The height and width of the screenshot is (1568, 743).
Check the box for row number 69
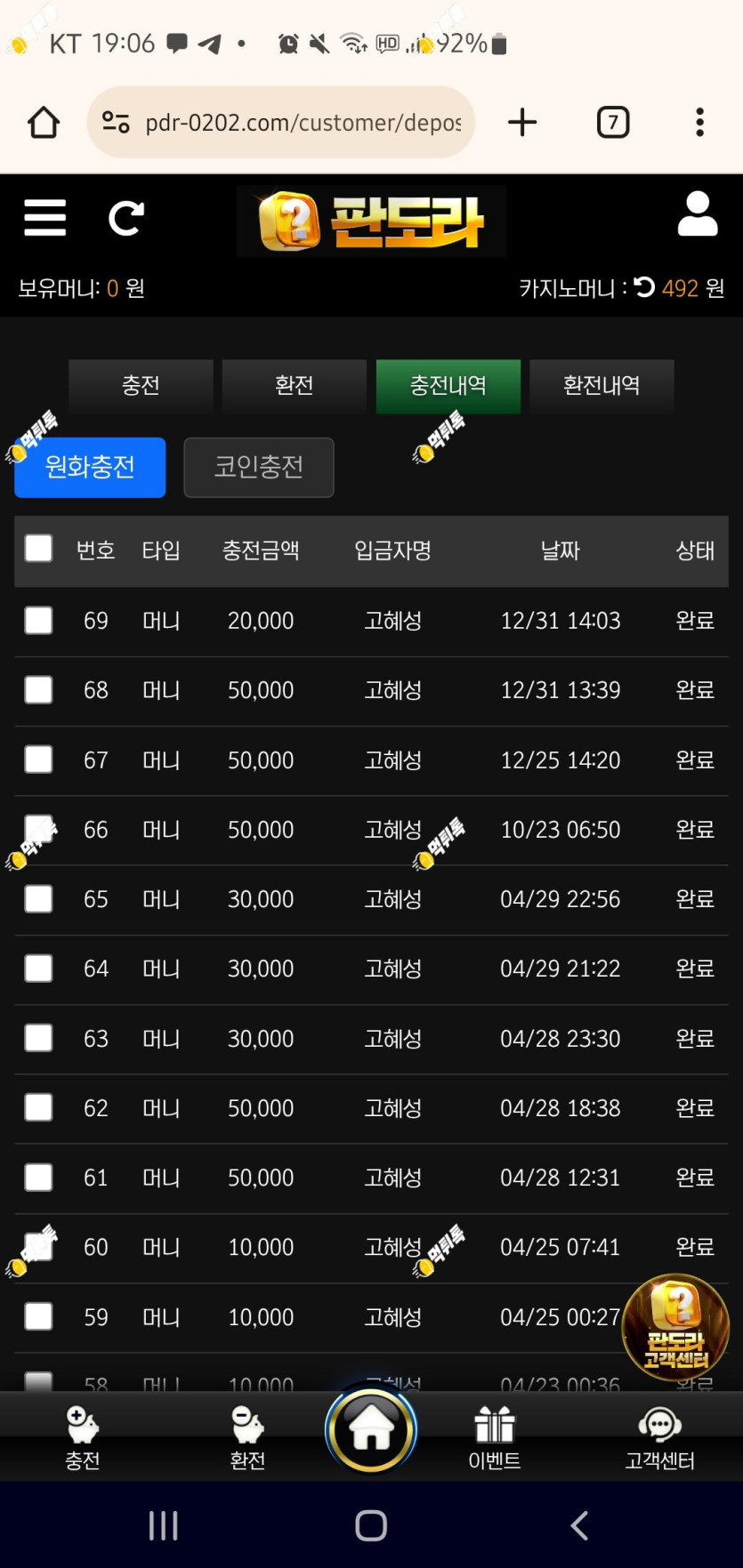38,620
